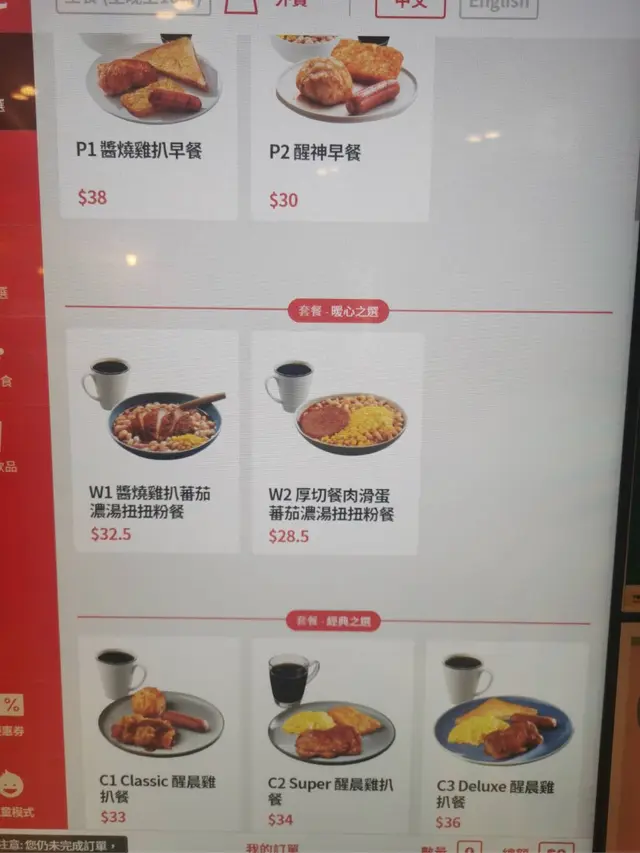Choose the P2 醒神早餐 meal
Image resolution: width=640 pixels, height=853 pixels.
[340, 125]
